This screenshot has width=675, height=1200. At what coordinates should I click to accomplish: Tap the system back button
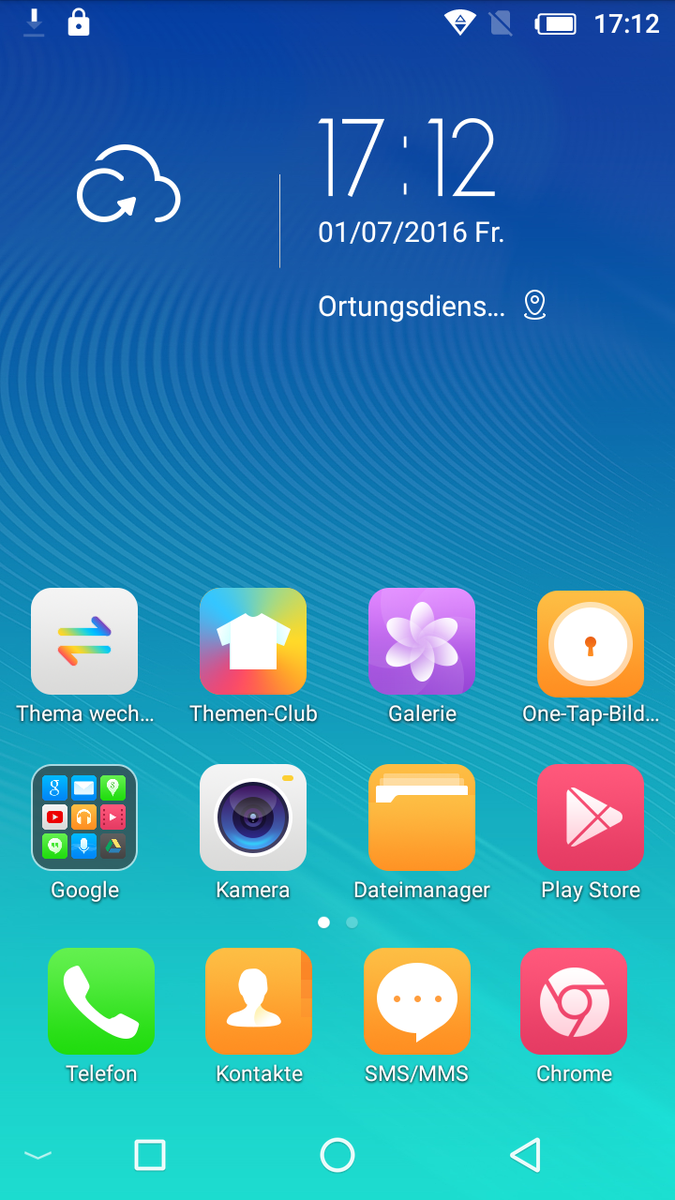coord(526,1155)
